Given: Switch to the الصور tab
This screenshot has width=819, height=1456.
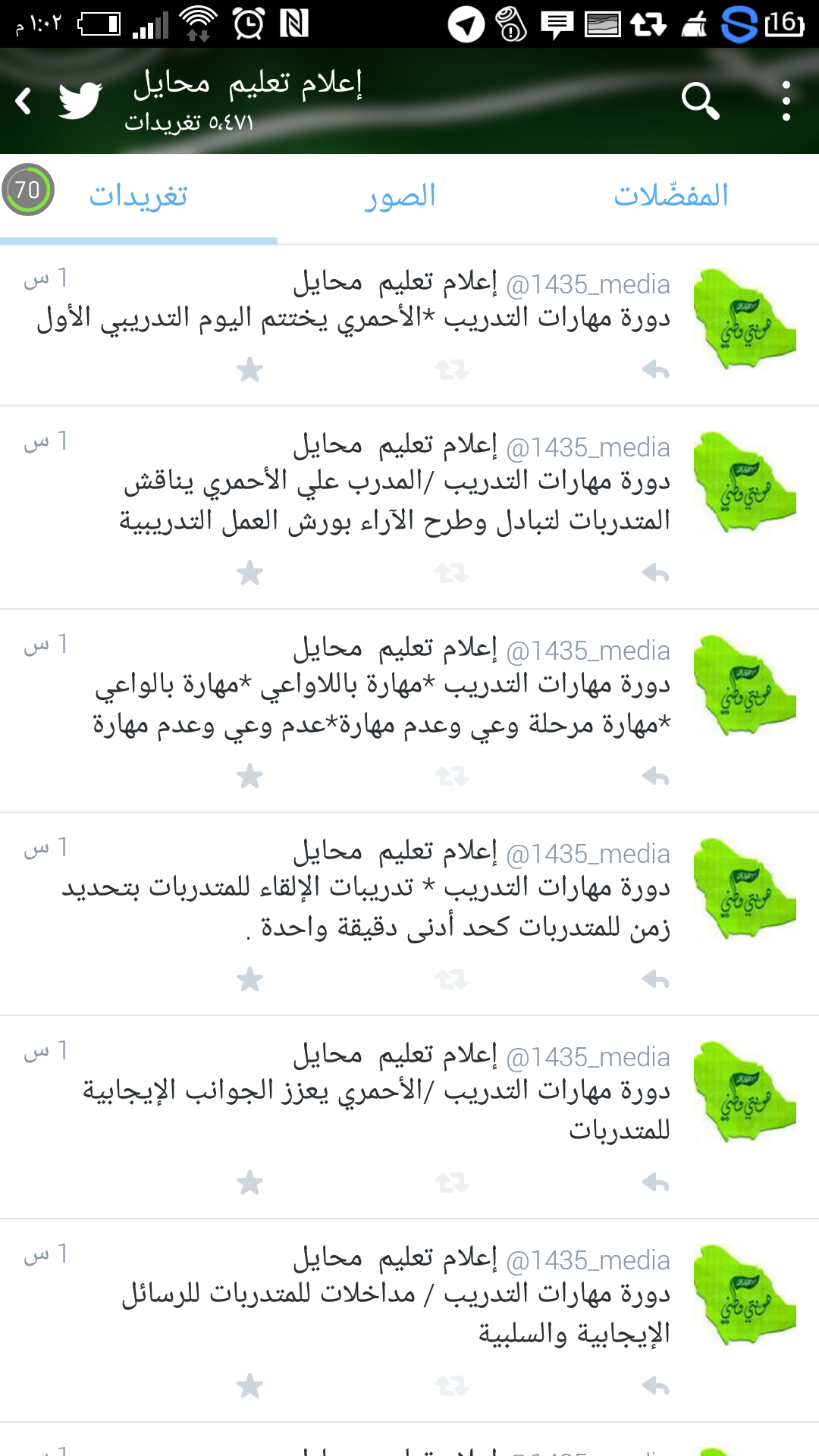Looking at the screenshot, I should [x=400, y=197].
